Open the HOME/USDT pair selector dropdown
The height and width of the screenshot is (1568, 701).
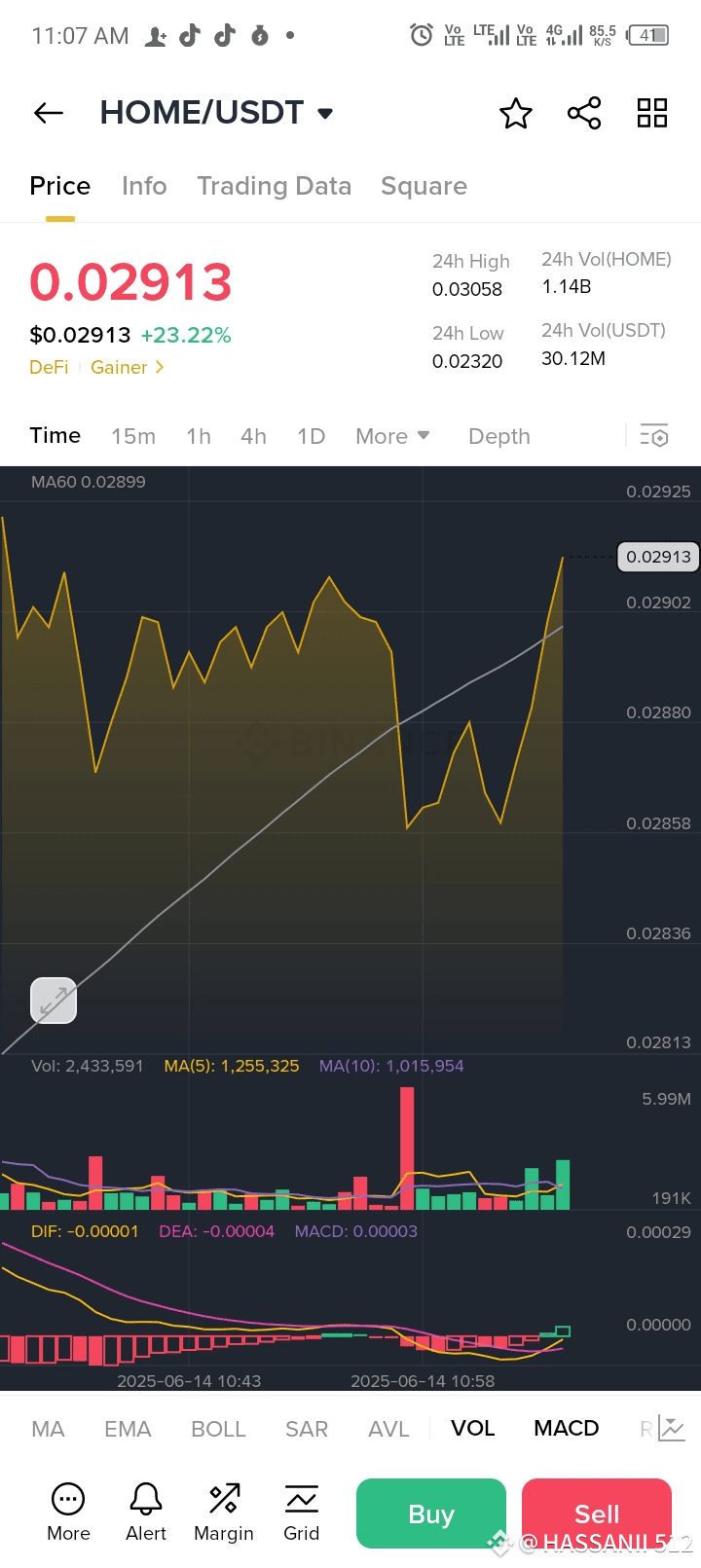tap(217, 113)
